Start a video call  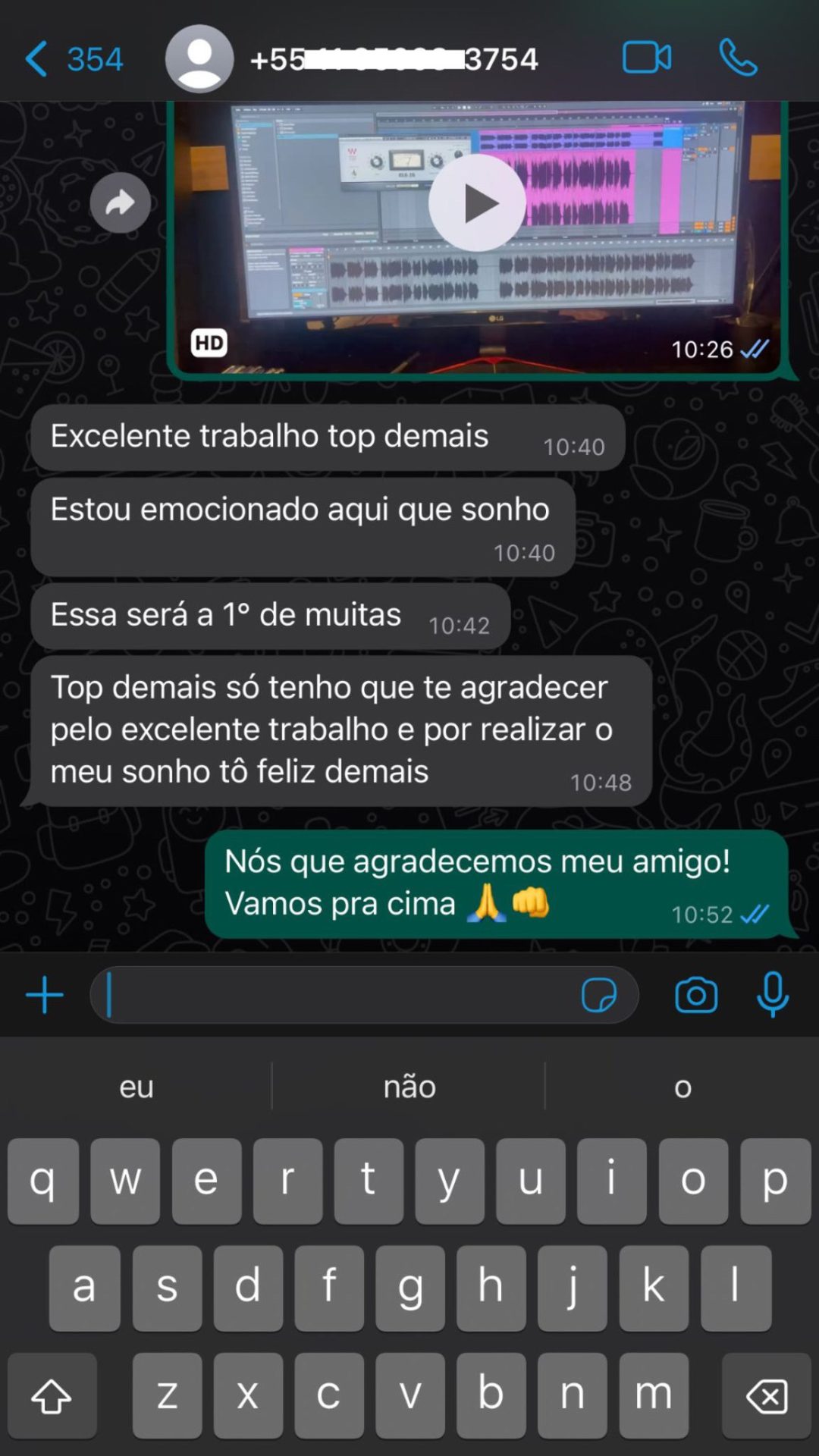[x=646, y=58]
